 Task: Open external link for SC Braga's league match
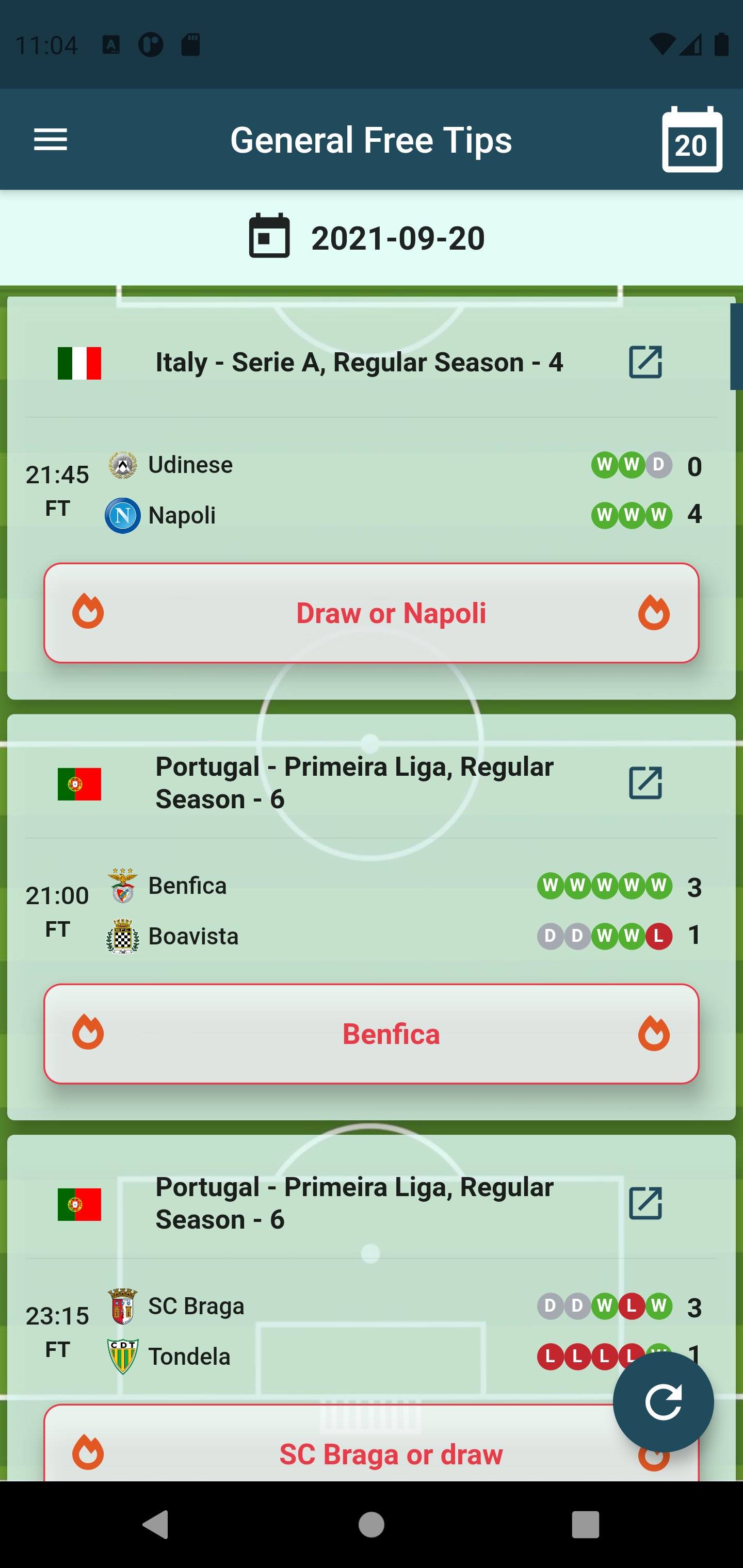coord(645,1203)
